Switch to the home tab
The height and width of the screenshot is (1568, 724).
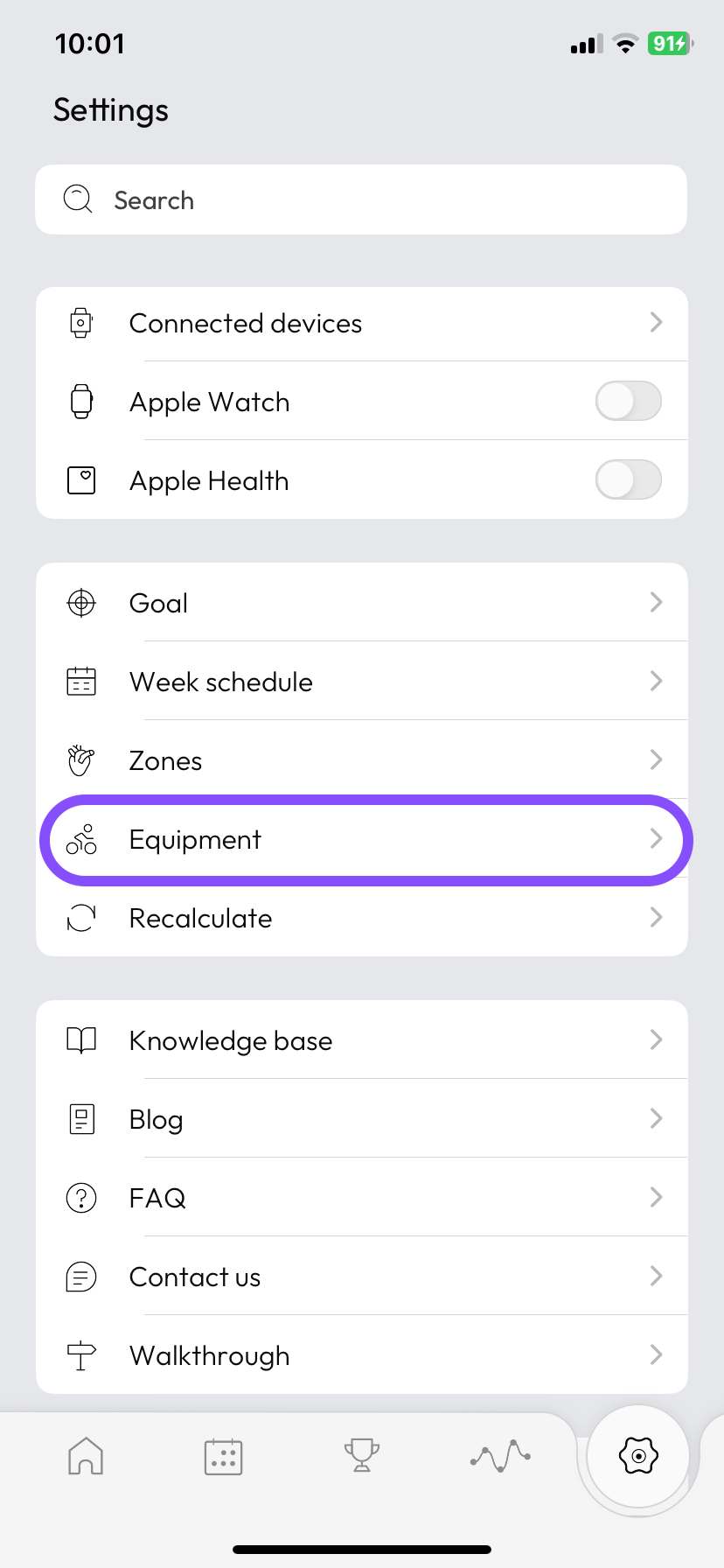pyautogui.click(x=86, y=1457)
